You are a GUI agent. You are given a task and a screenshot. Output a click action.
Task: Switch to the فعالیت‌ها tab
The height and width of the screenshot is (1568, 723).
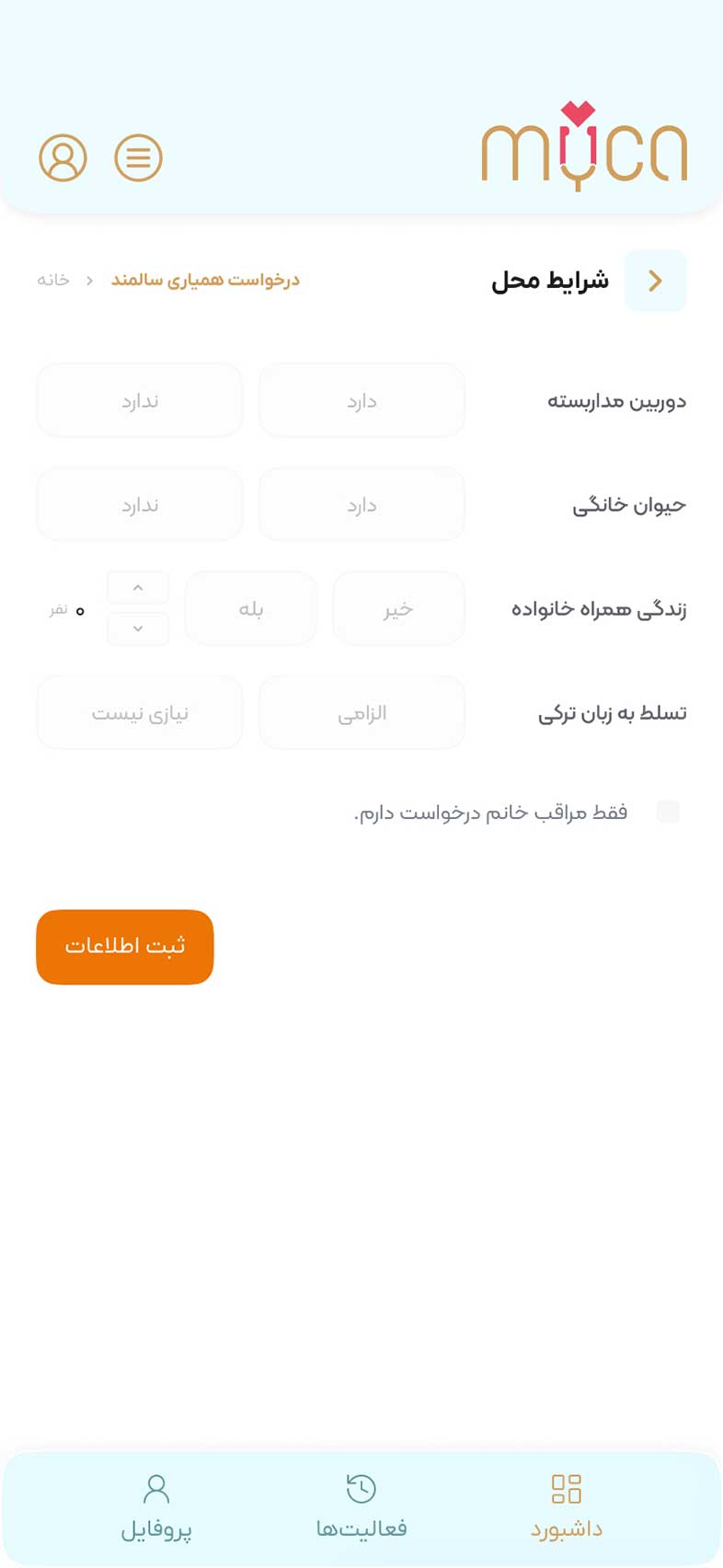click(361, 1507)
